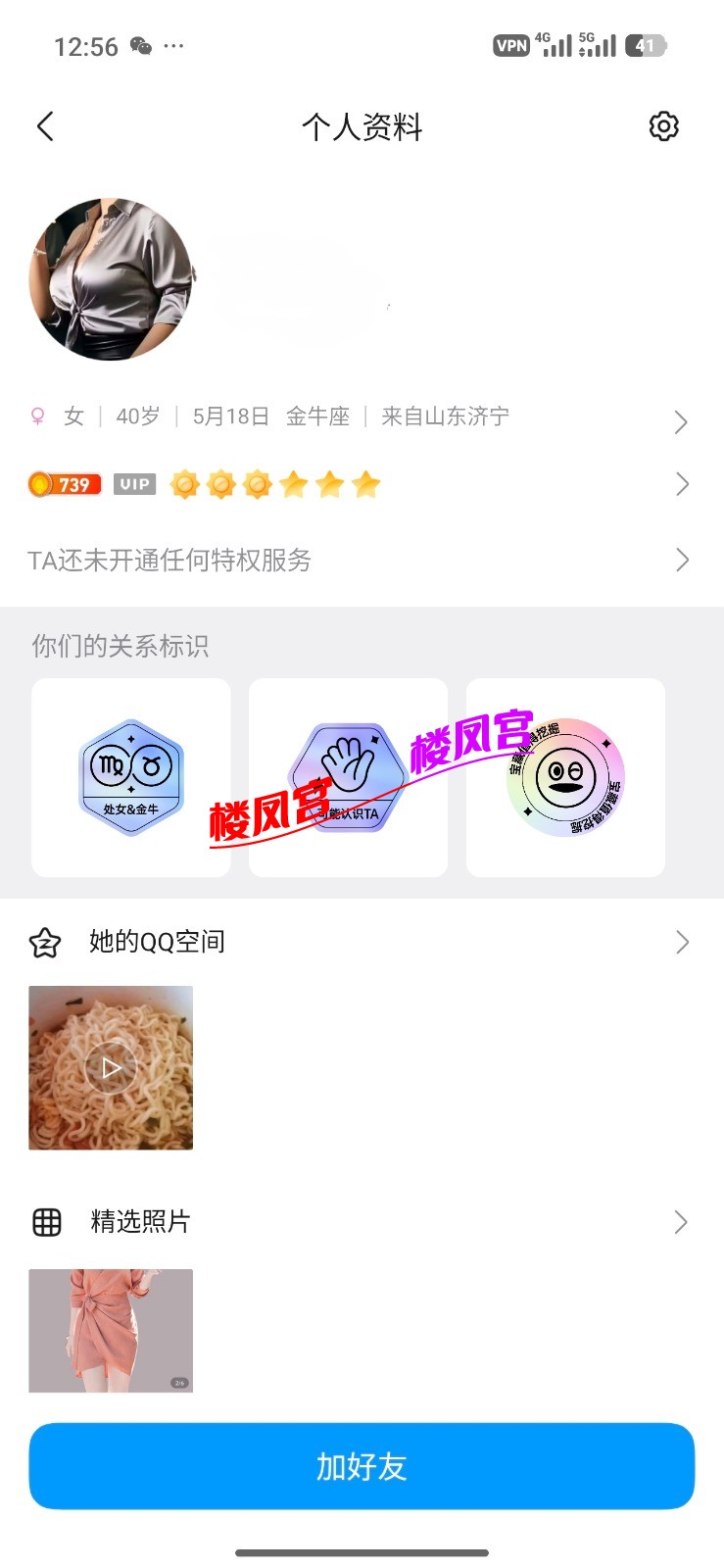724x1568 pixels.
Task: Open 她的QQ空间
Action: coord(362,943)
